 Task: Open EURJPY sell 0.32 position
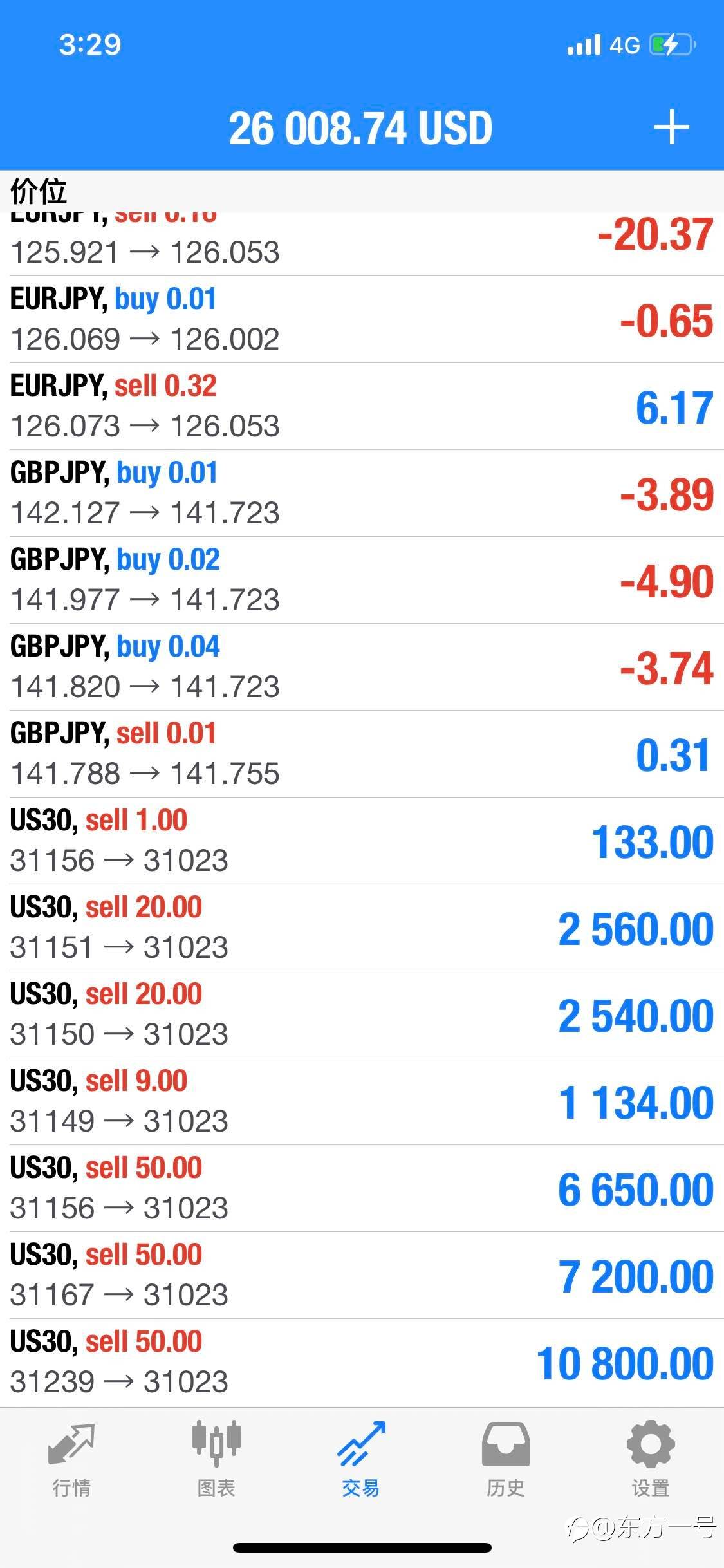coord(362,407)
